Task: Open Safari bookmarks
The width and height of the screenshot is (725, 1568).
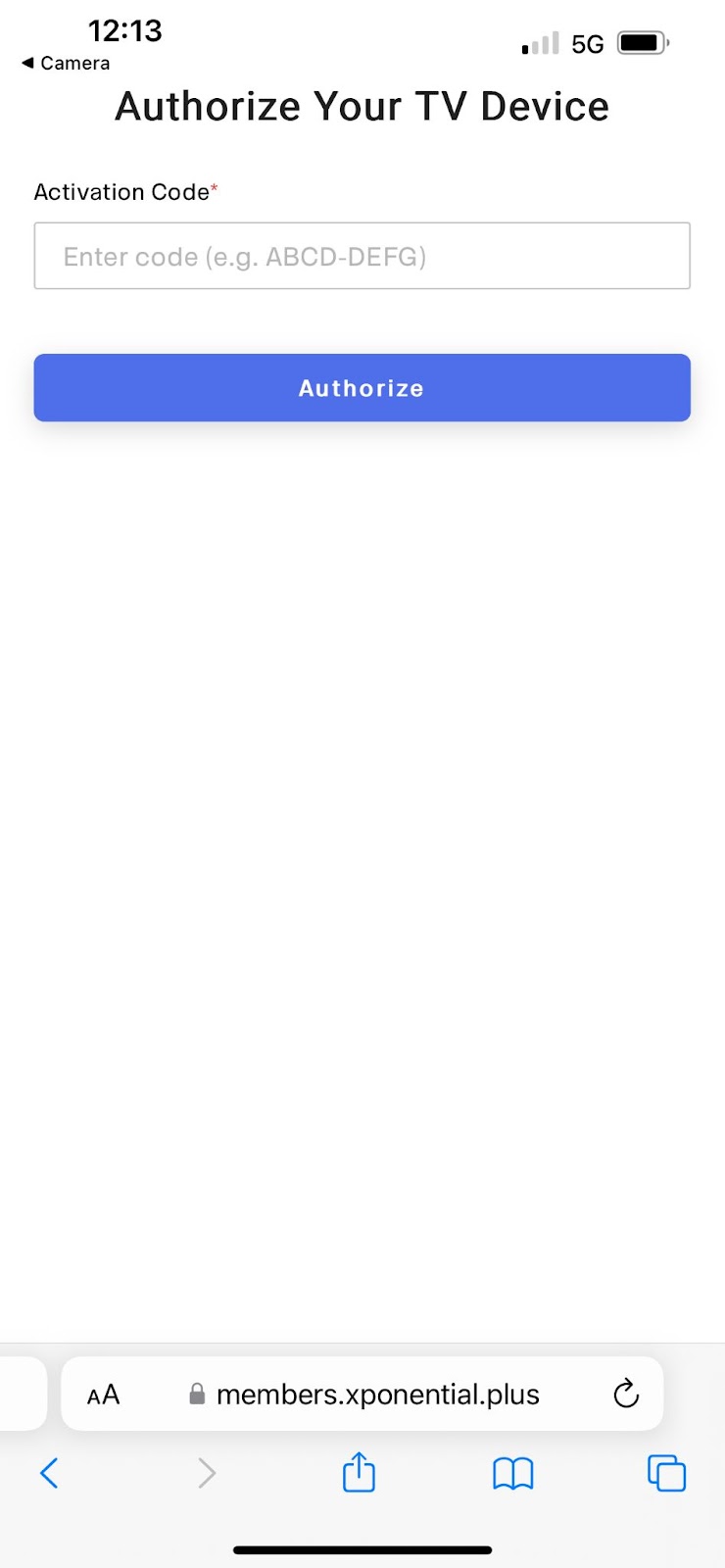Action: (x=512, y=1473)
